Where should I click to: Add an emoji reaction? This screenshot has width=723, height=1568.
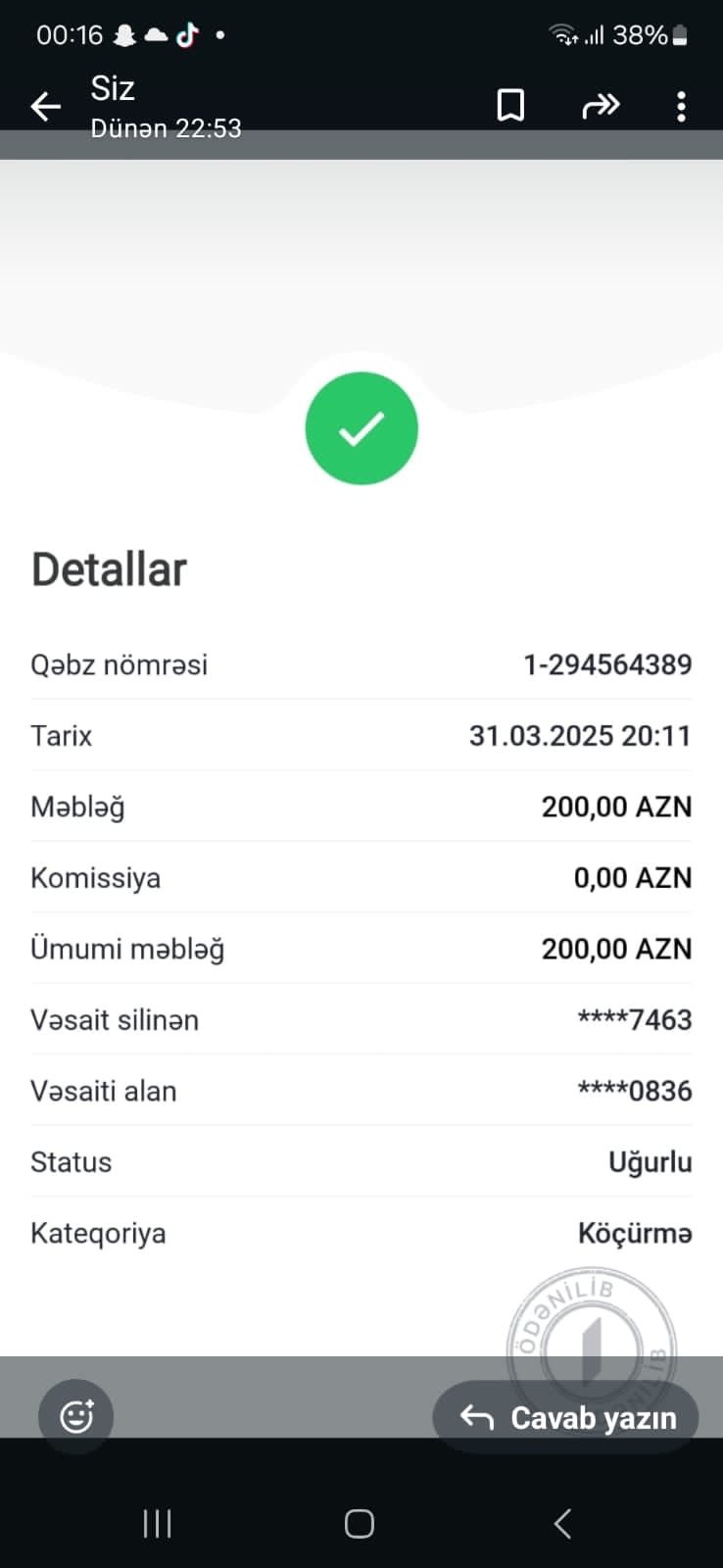(x=76, y=1416)
